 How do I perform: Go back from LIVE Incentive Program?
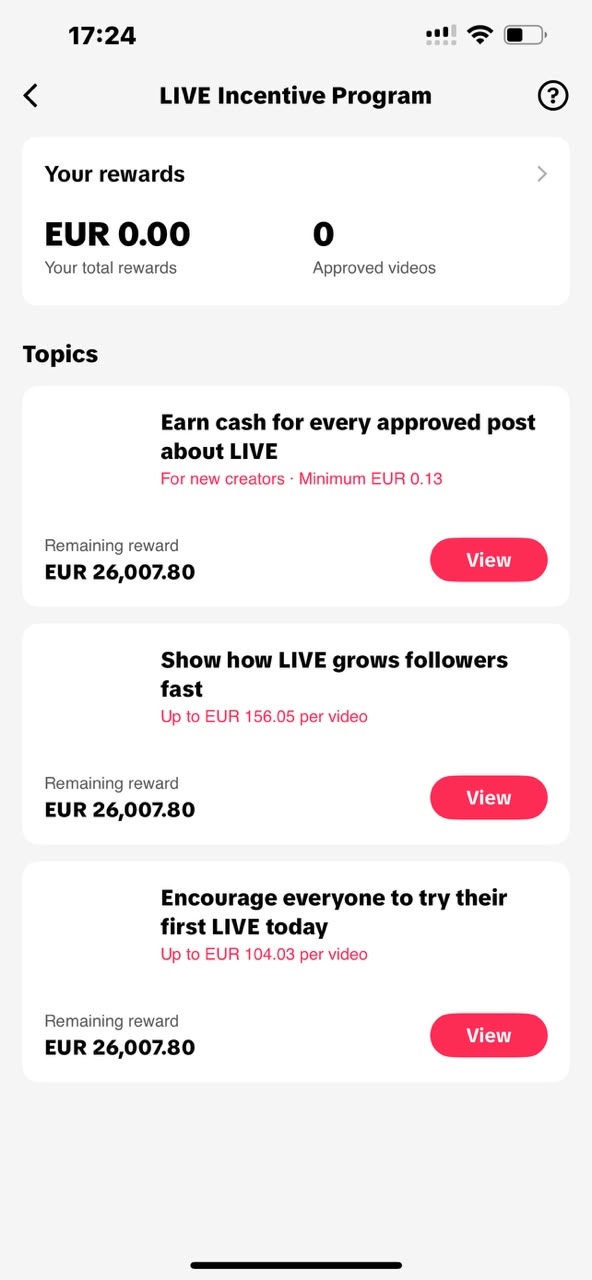click(31, 96)
